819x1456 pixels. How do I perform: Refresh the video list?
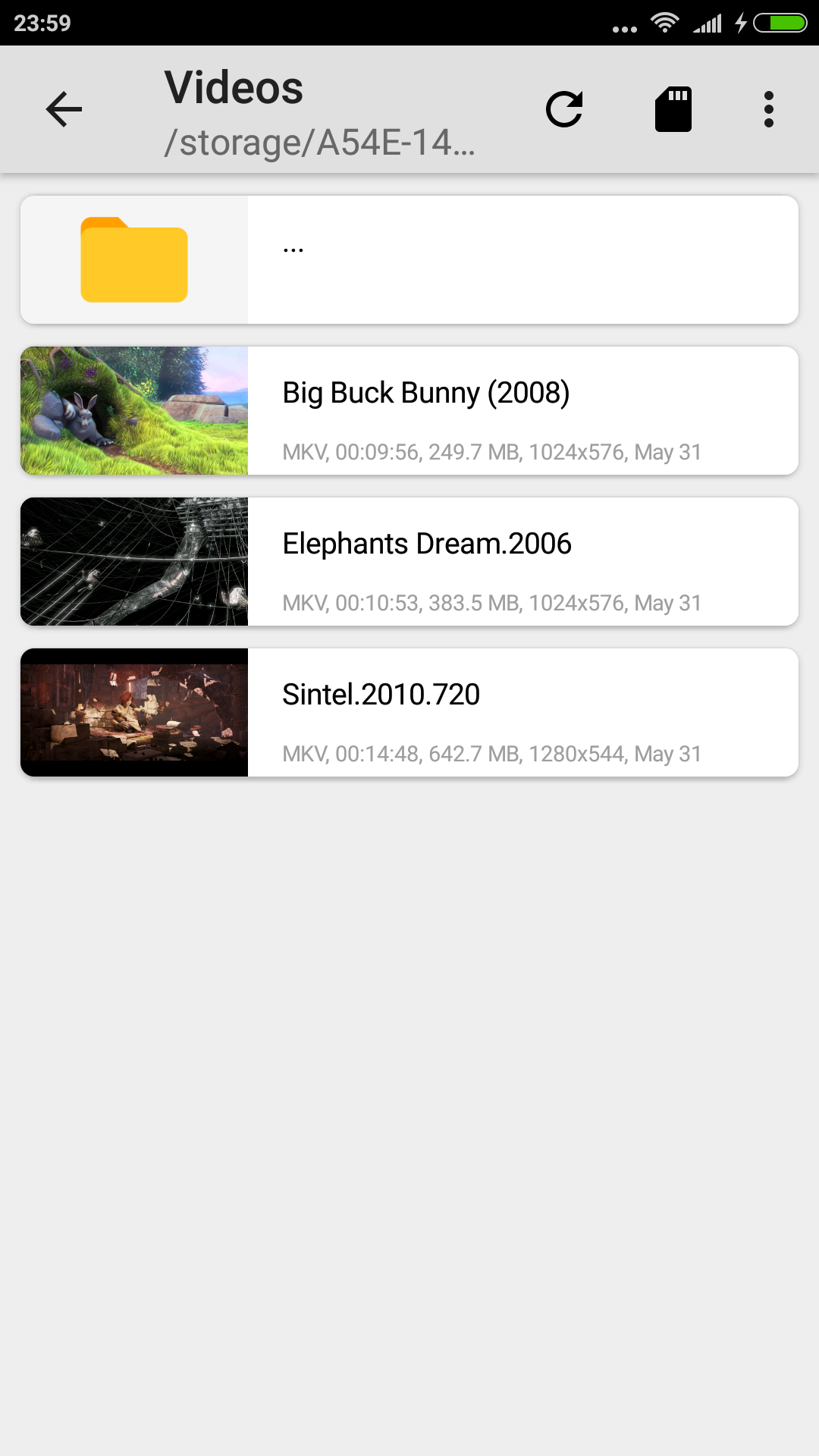(x=564, y=108)
